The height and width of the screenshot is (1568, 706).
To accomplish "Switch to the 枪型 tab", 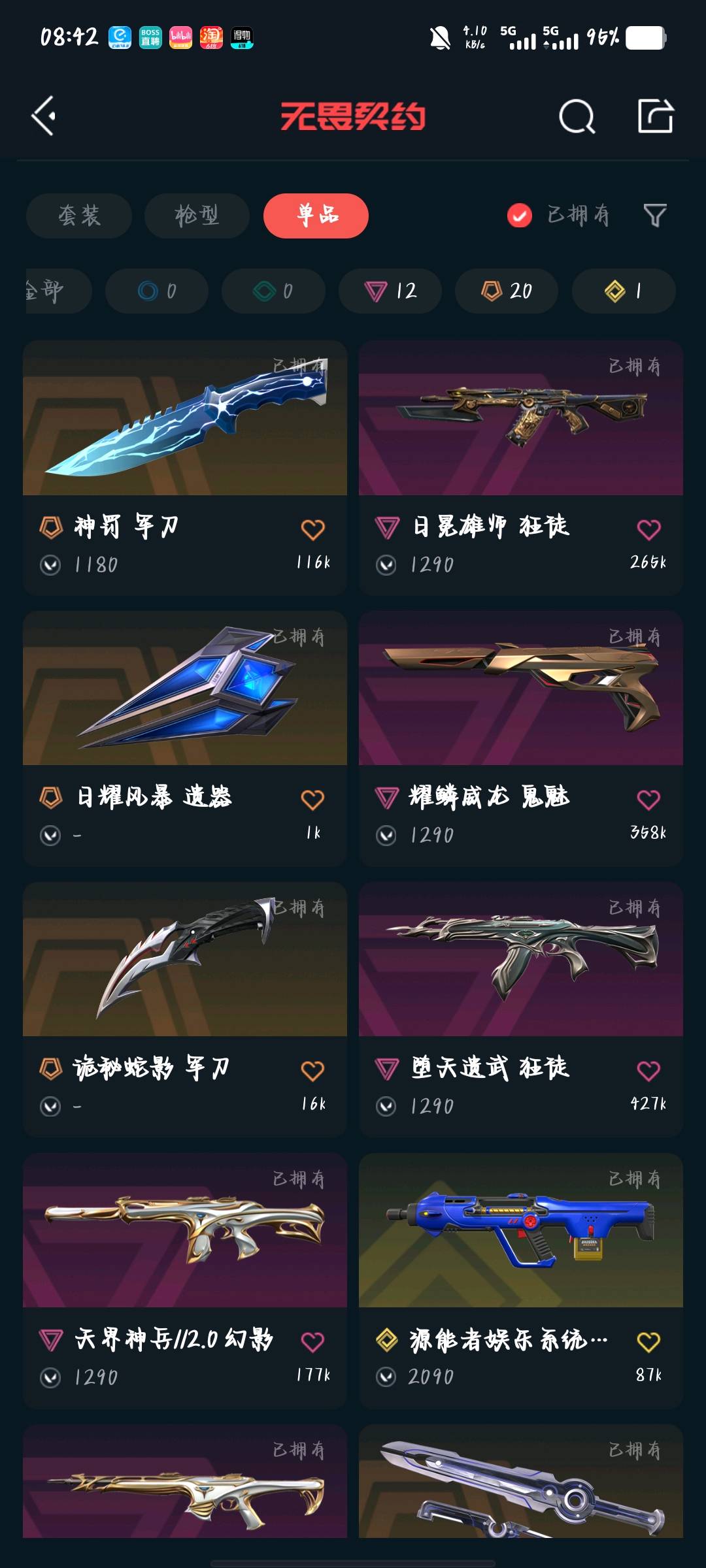I will [197, 216].
